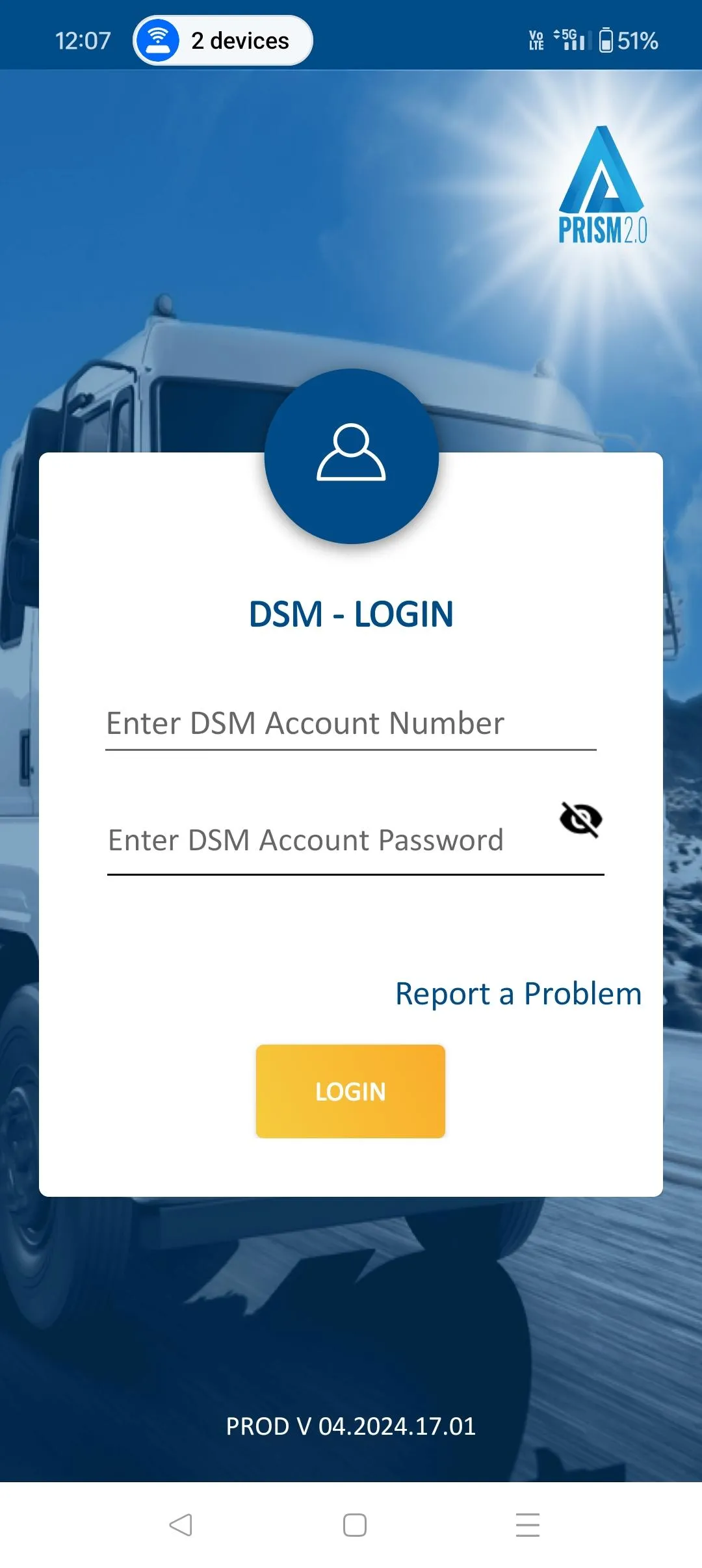Tap the yellow LOGIN button
The image size is (702, 1568).
point(350,1091)
